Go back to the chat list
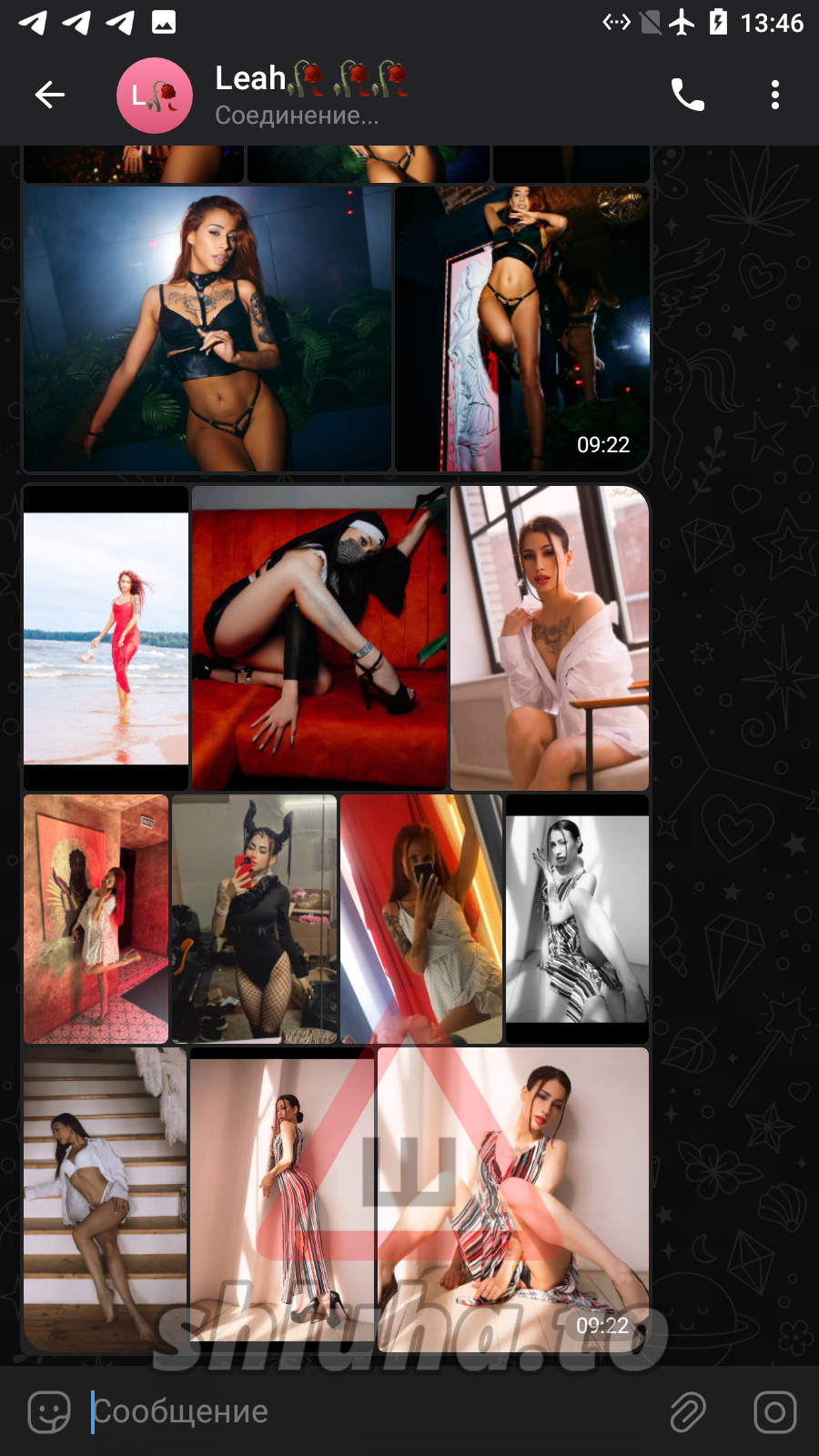This screenshot has height=1456, width=819. [x=50, y=95]
